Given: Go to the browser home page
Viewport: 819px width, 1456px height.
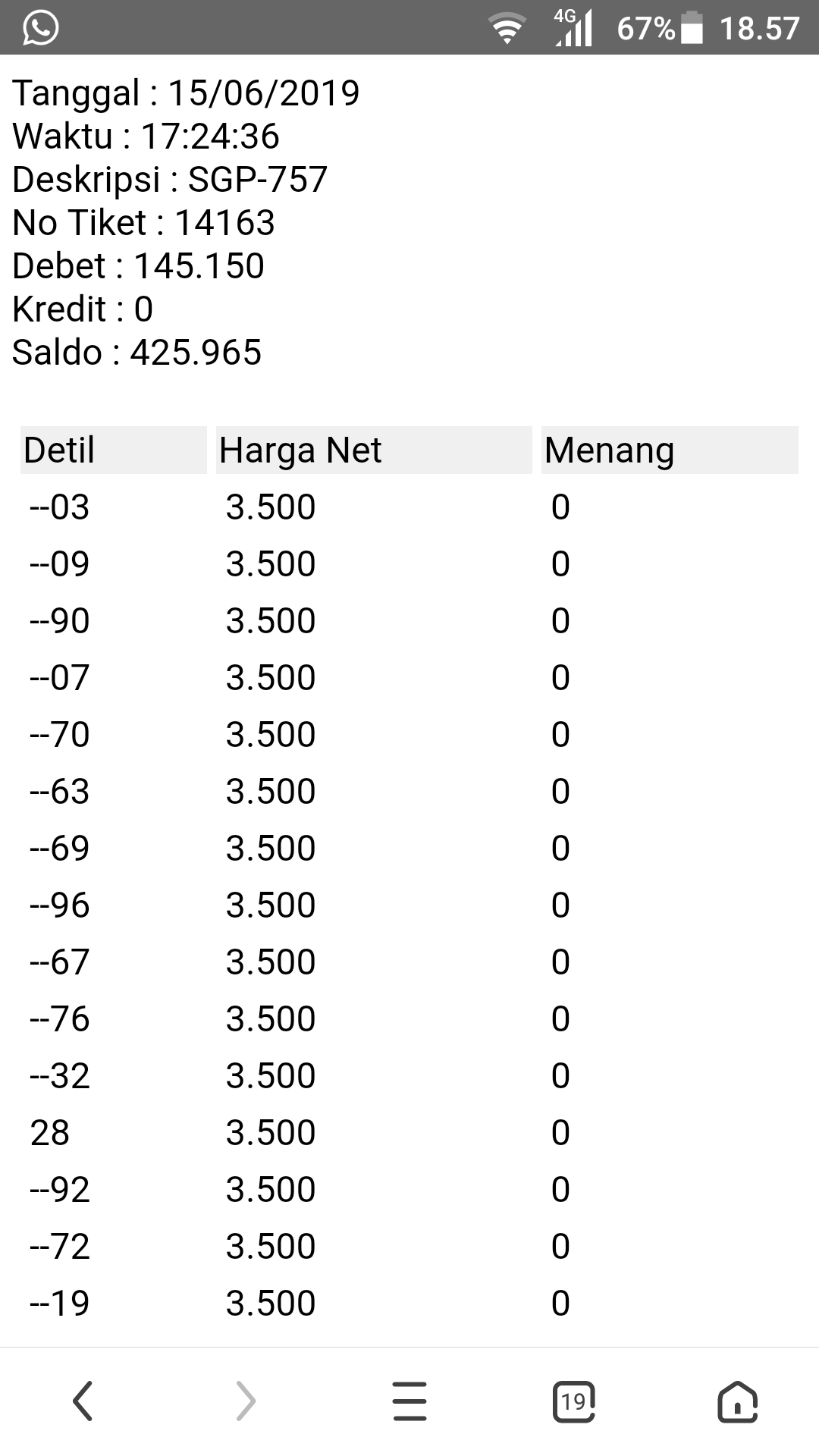Looking at the screenshot, I should coord(737,1401).
